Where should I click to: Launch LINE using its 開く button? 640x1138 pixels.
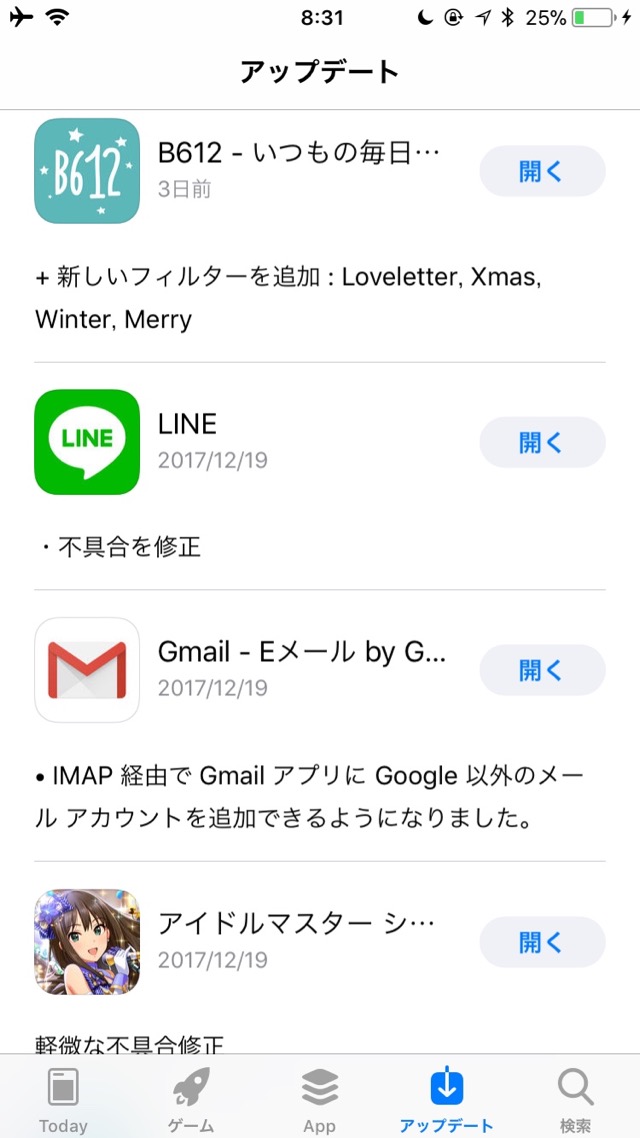click(542, 442)
